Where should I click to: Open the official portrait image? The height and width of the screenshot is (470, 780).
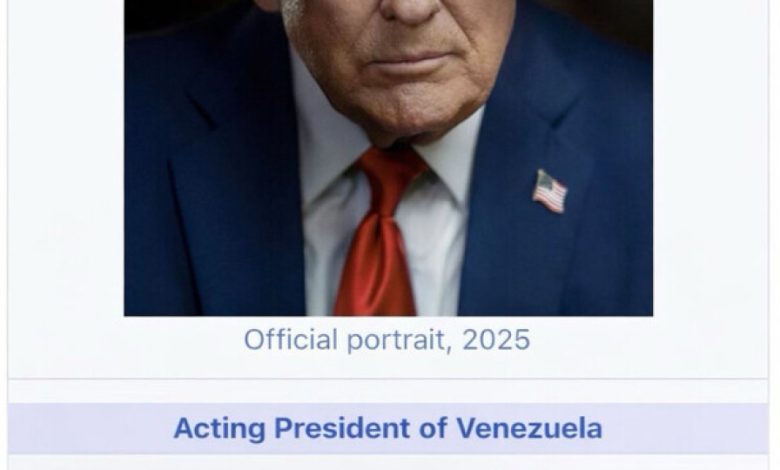pos(388,160)
